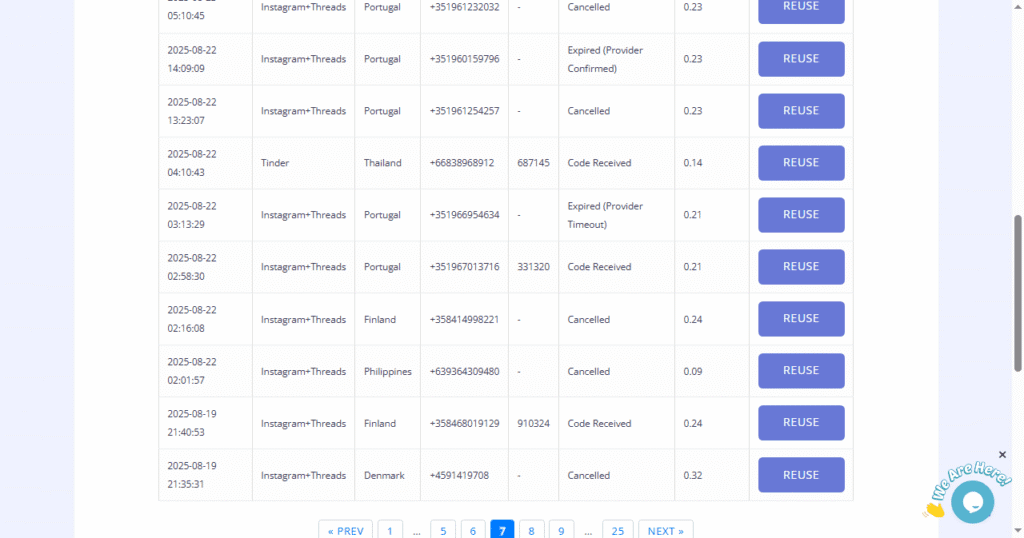Reuse the Portugal number +351960159796
The height and width of the screenshot is (538, 1024).
801,59
